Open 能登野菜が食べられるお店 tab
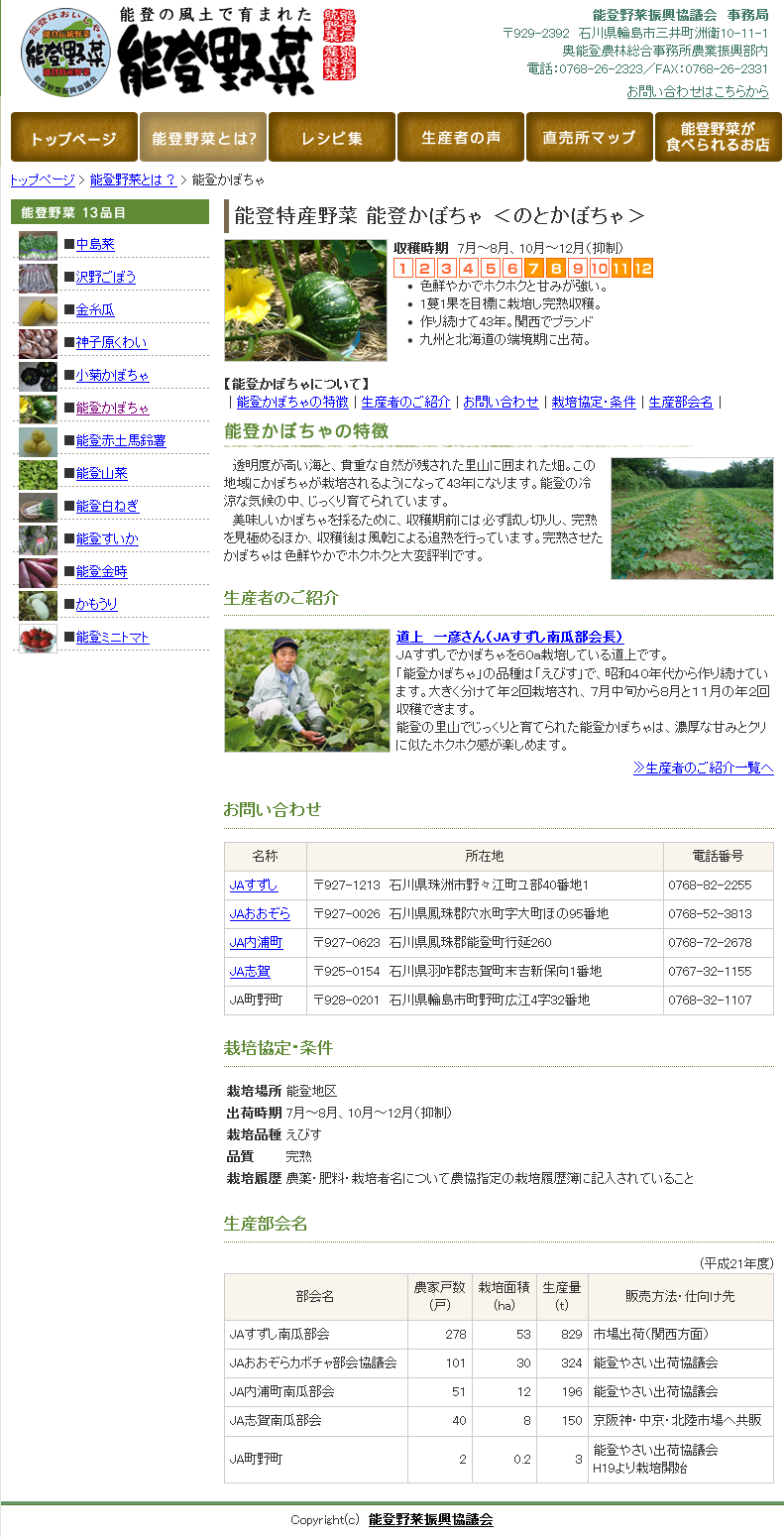The height and width of the screenshot is (1537, 784). (x=718, y=137)
